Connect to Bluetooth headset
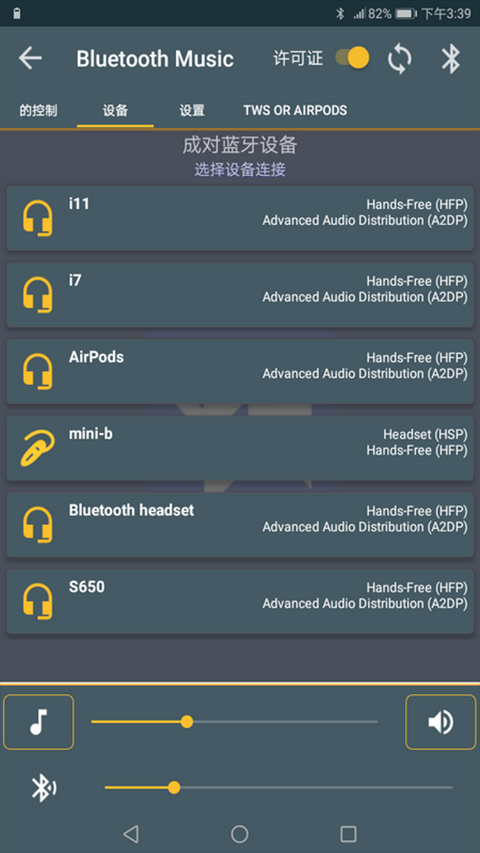Image resolution: width=480 pixels, height=853 pixels. coord(240,525)
